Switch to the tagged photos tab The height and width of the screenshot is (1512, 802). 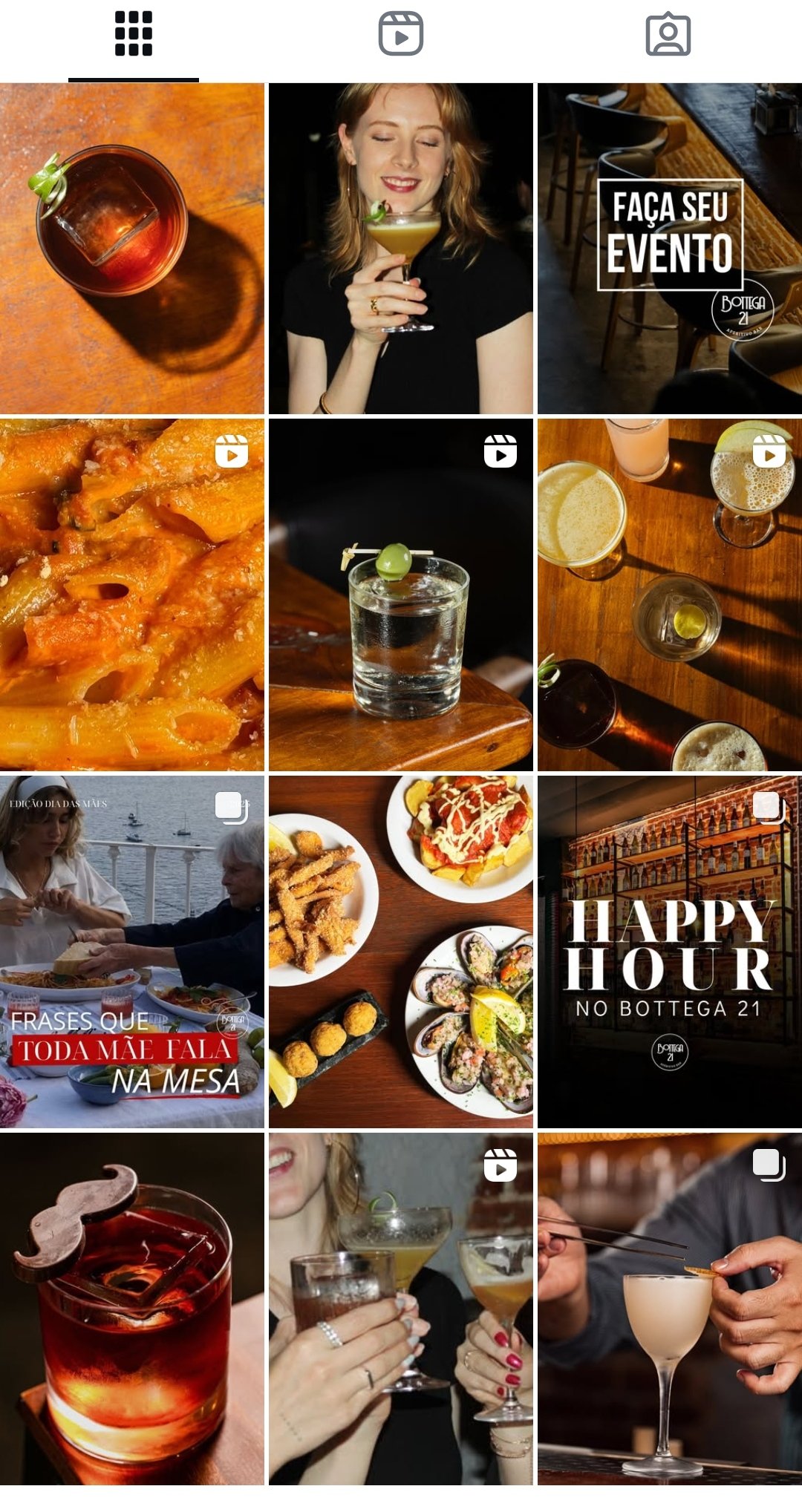(x=668, y=34)
